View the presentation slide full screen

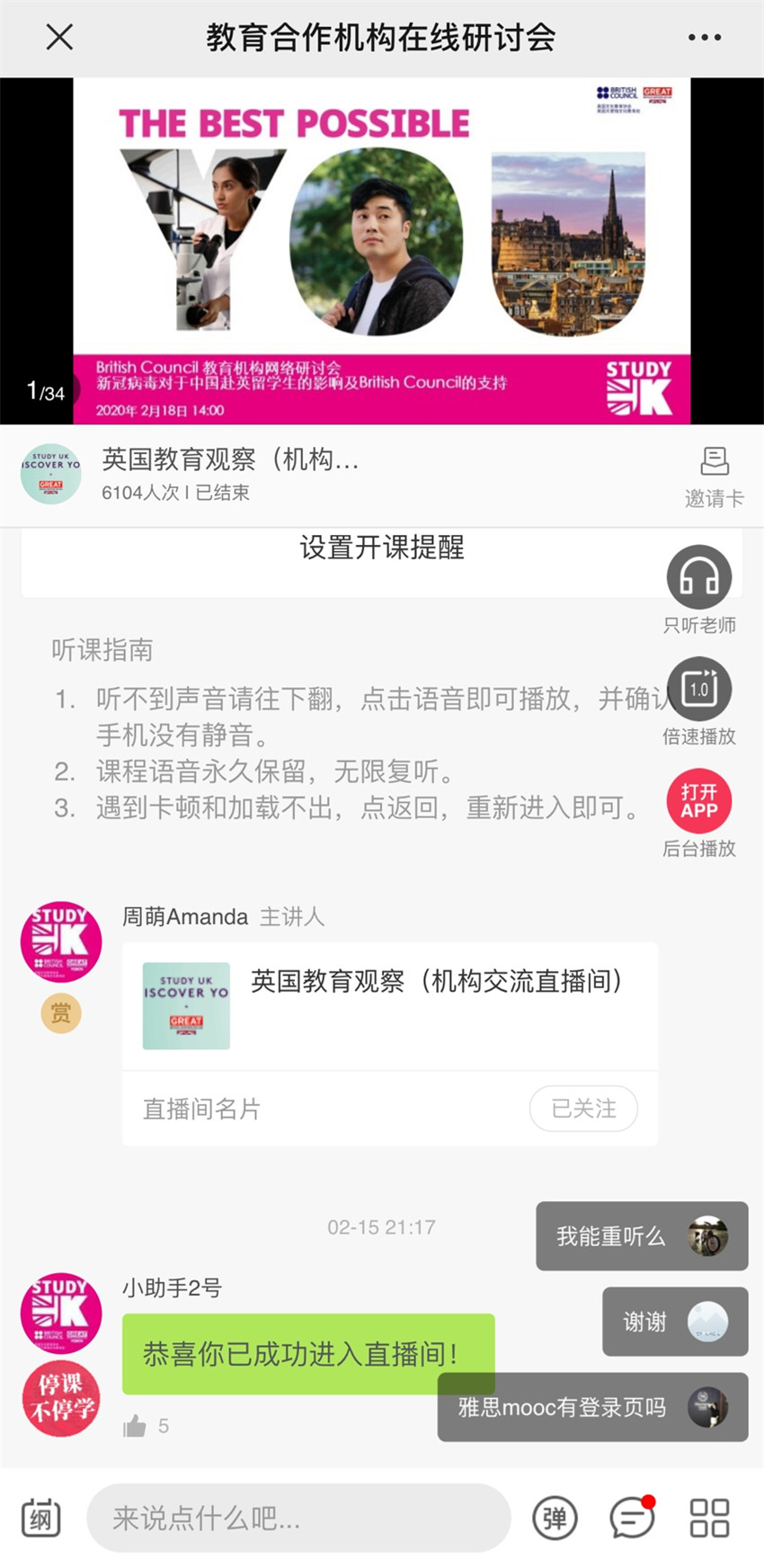tap(381, 251)
